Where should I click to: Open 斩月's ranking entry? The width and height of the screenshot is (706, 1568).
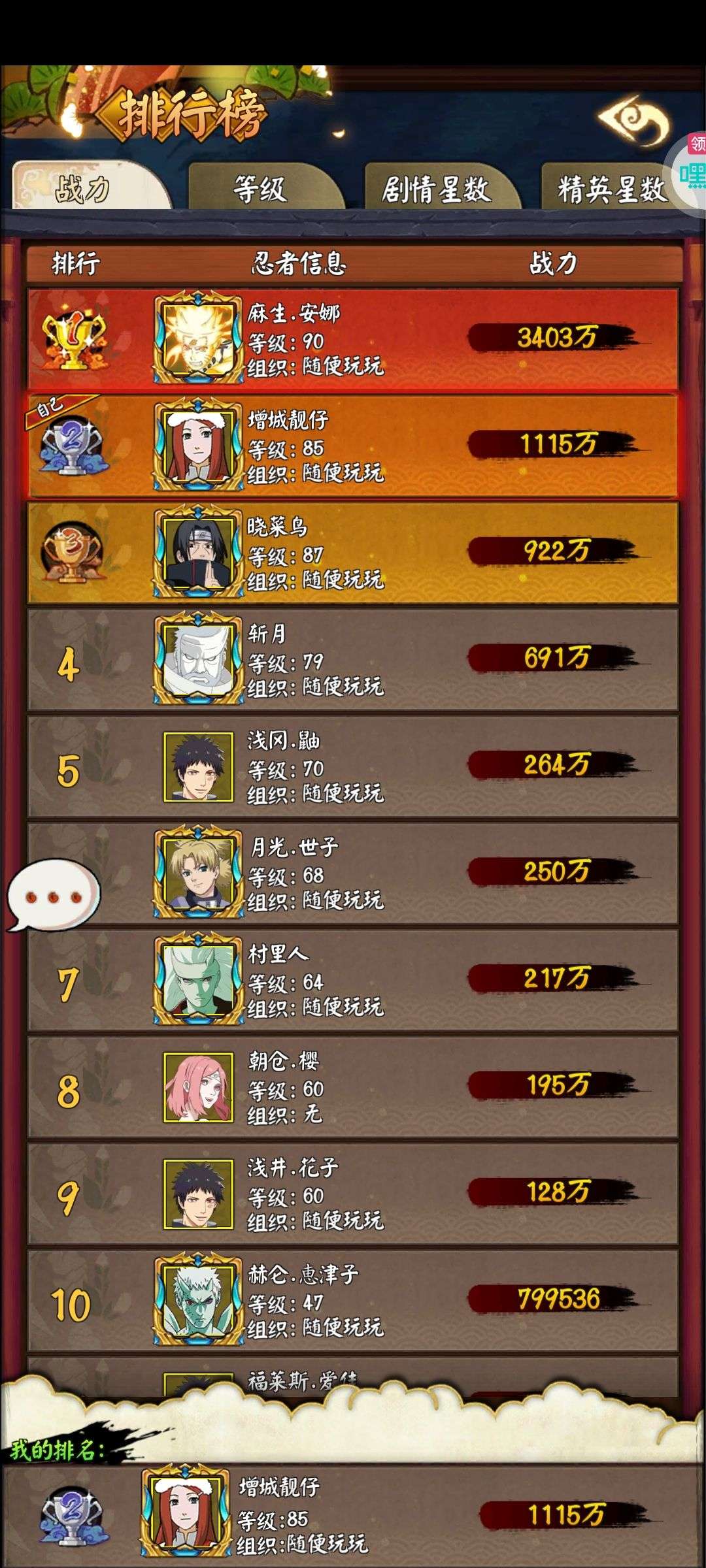pyautogui.click(x=353, y=660)
